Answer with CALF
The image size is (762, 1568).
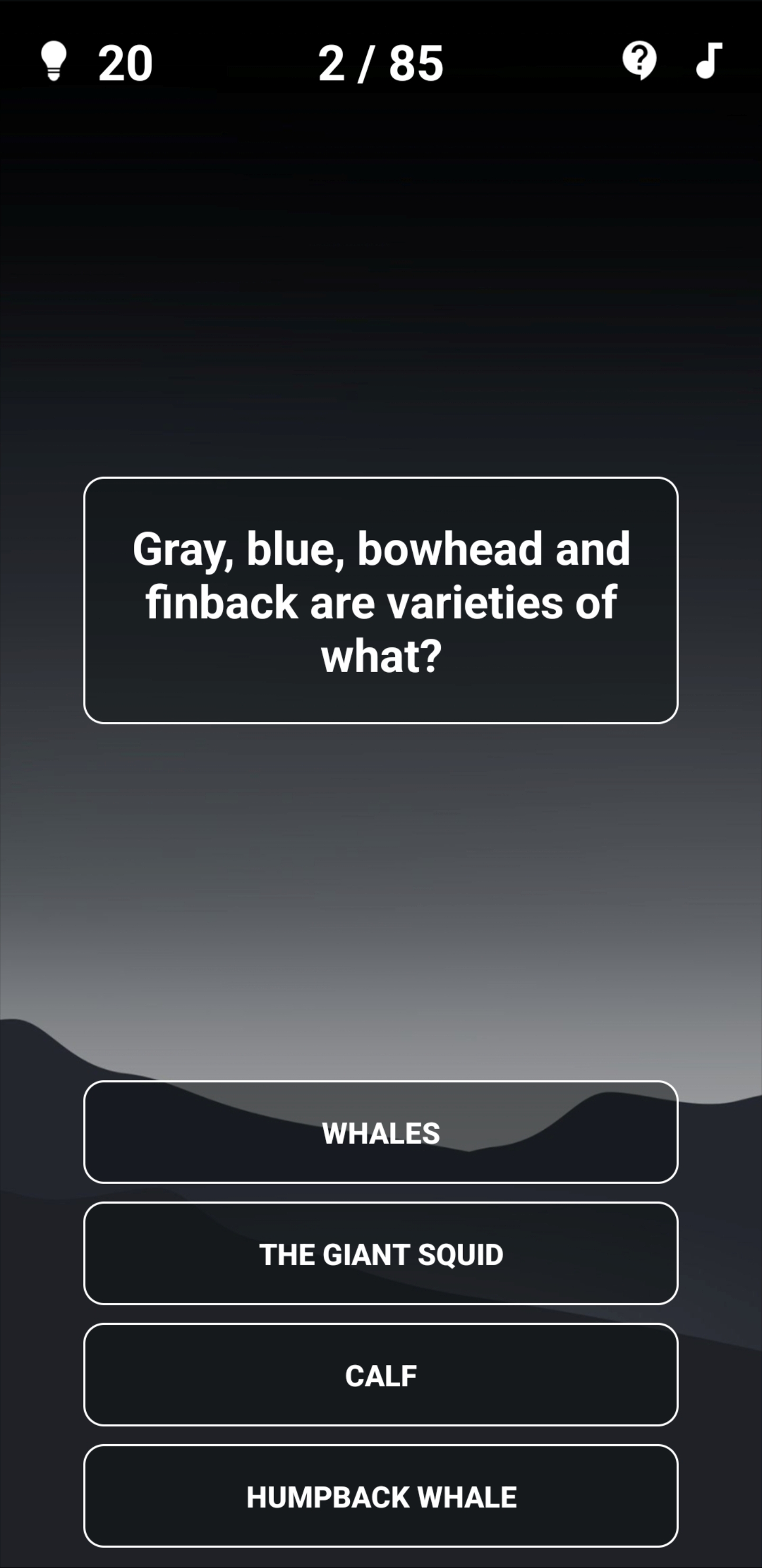(380, 1376)
